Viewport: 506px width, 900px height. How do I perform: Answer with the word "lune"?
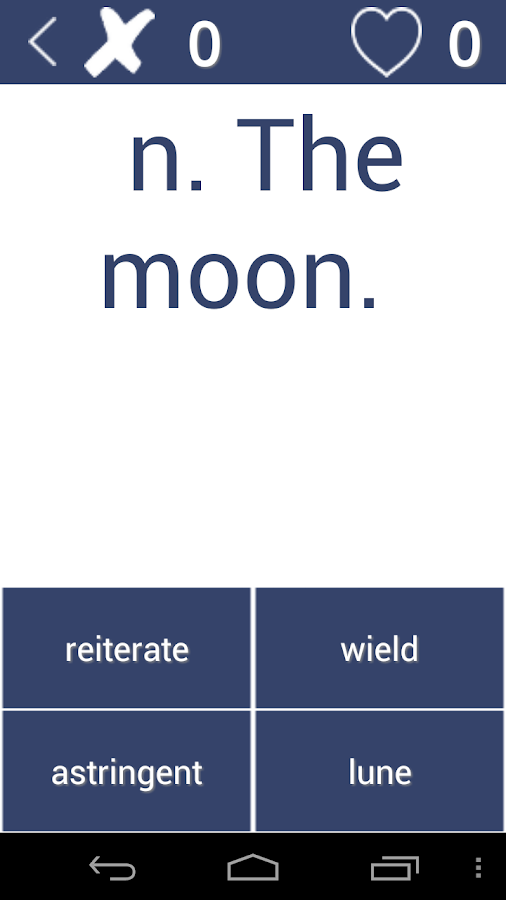click(379, 771)
